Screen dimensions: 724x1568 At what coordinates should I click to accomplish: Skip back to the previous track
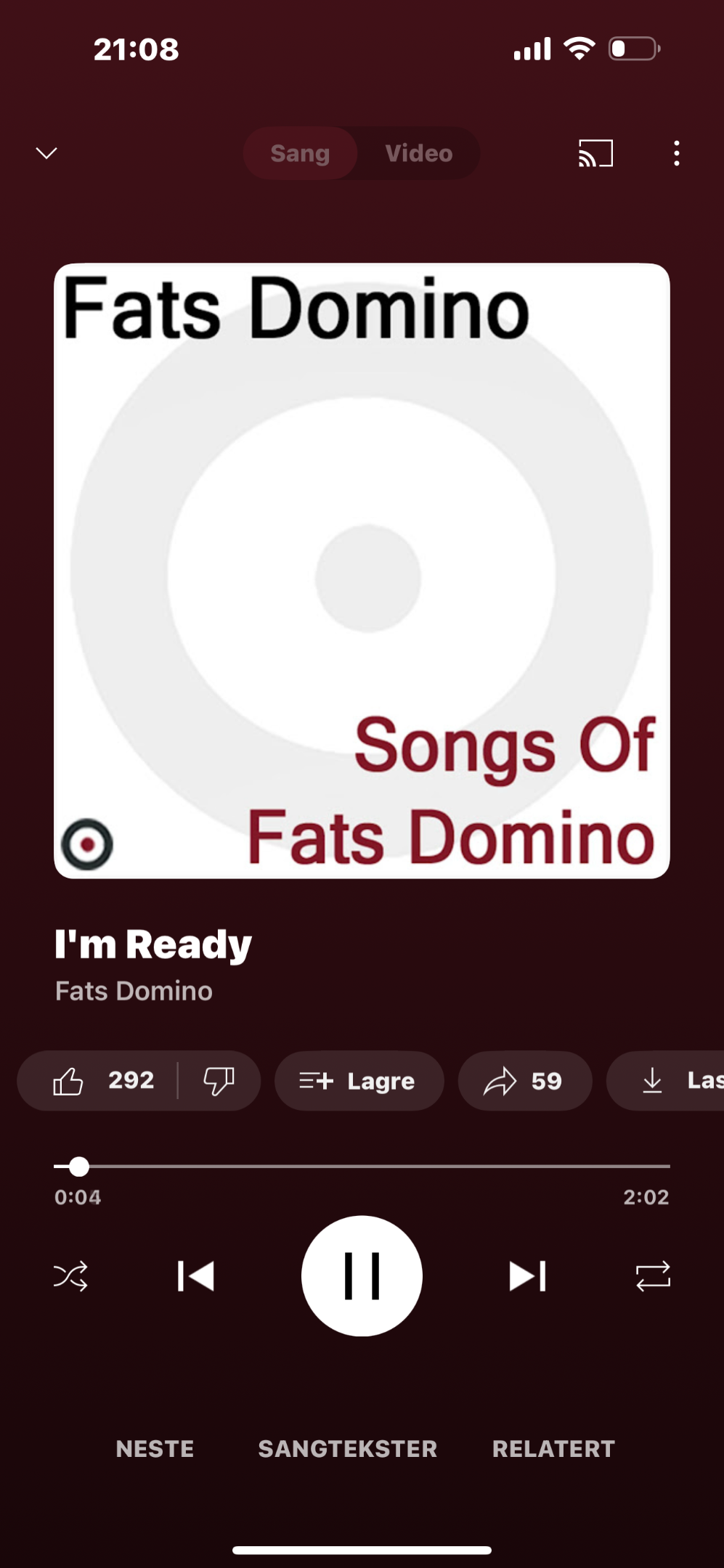pyautogui.click(x=196, y=1276)
